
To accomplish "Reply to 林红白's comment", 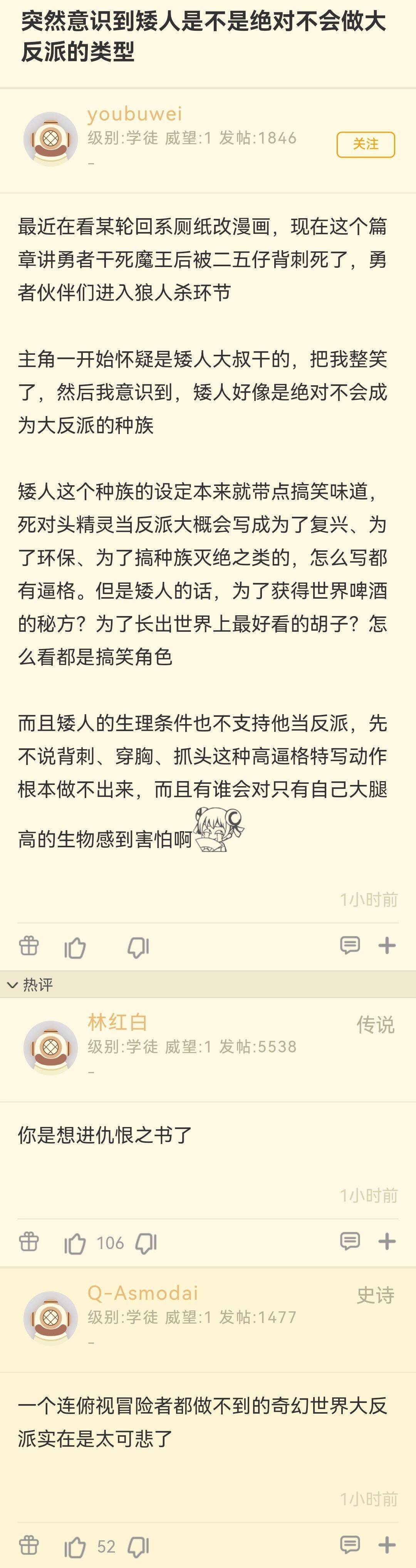I will tap(350, 1241).
